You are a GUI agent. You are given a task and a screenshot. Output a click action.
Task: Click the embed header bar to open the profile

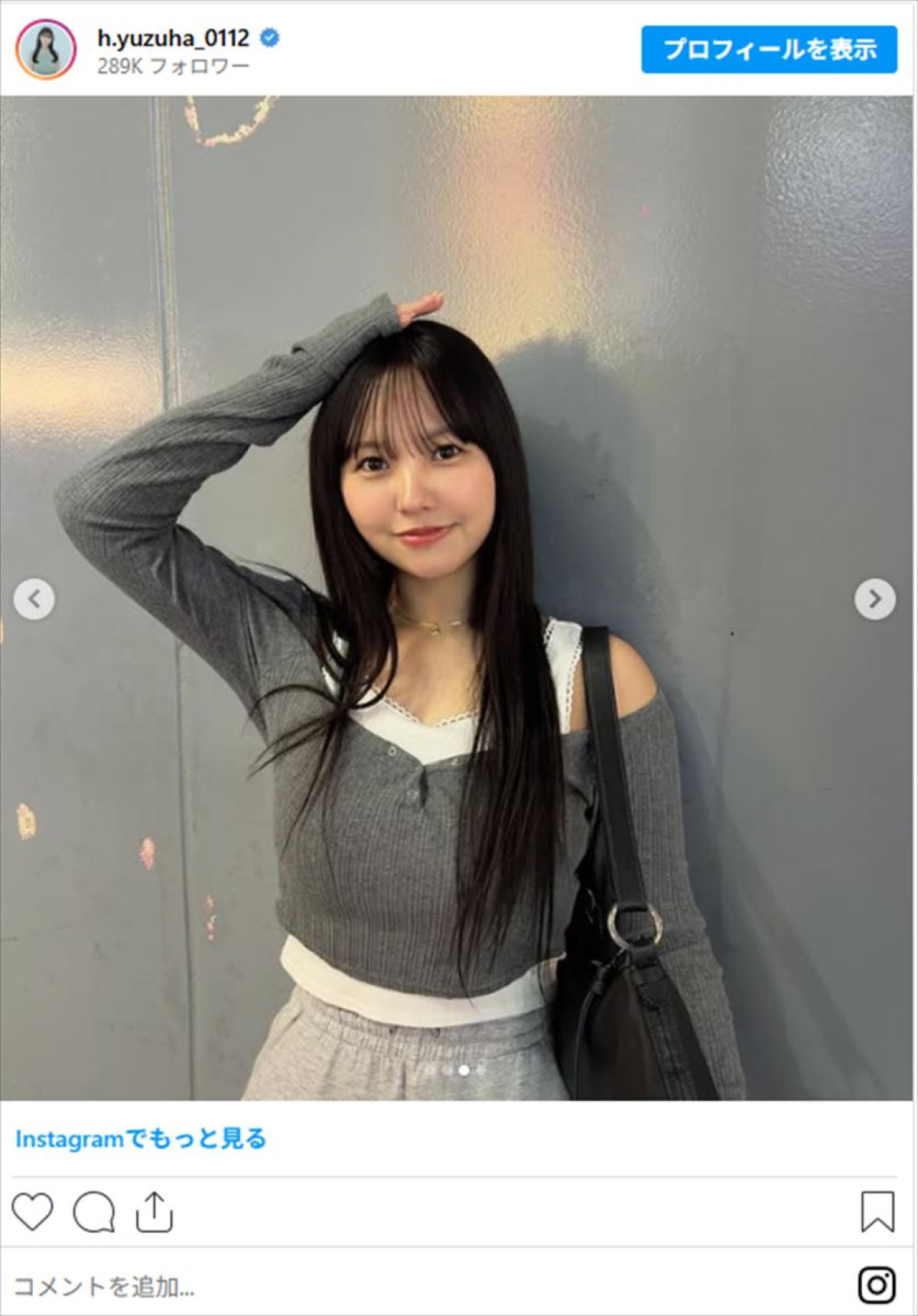(x=459, y=47)
